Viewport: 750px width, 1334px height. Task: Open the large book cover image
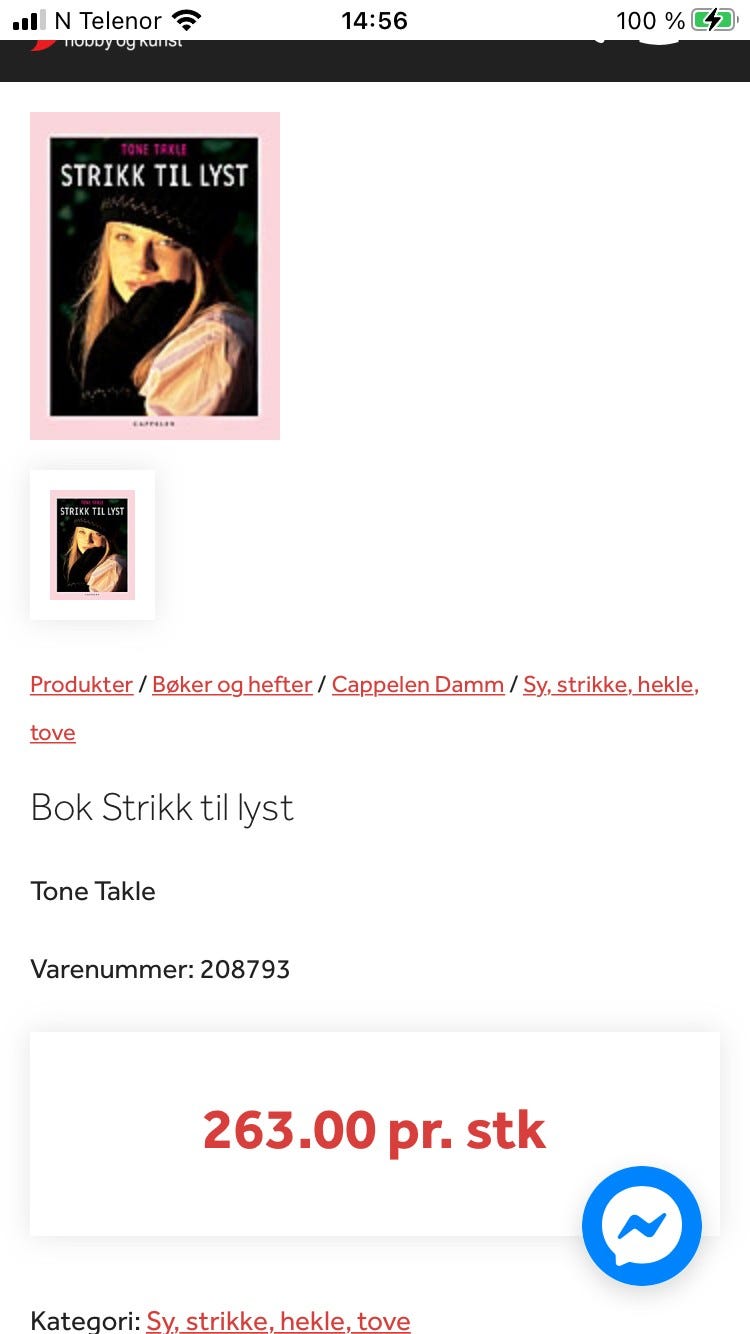pos(155,275)
